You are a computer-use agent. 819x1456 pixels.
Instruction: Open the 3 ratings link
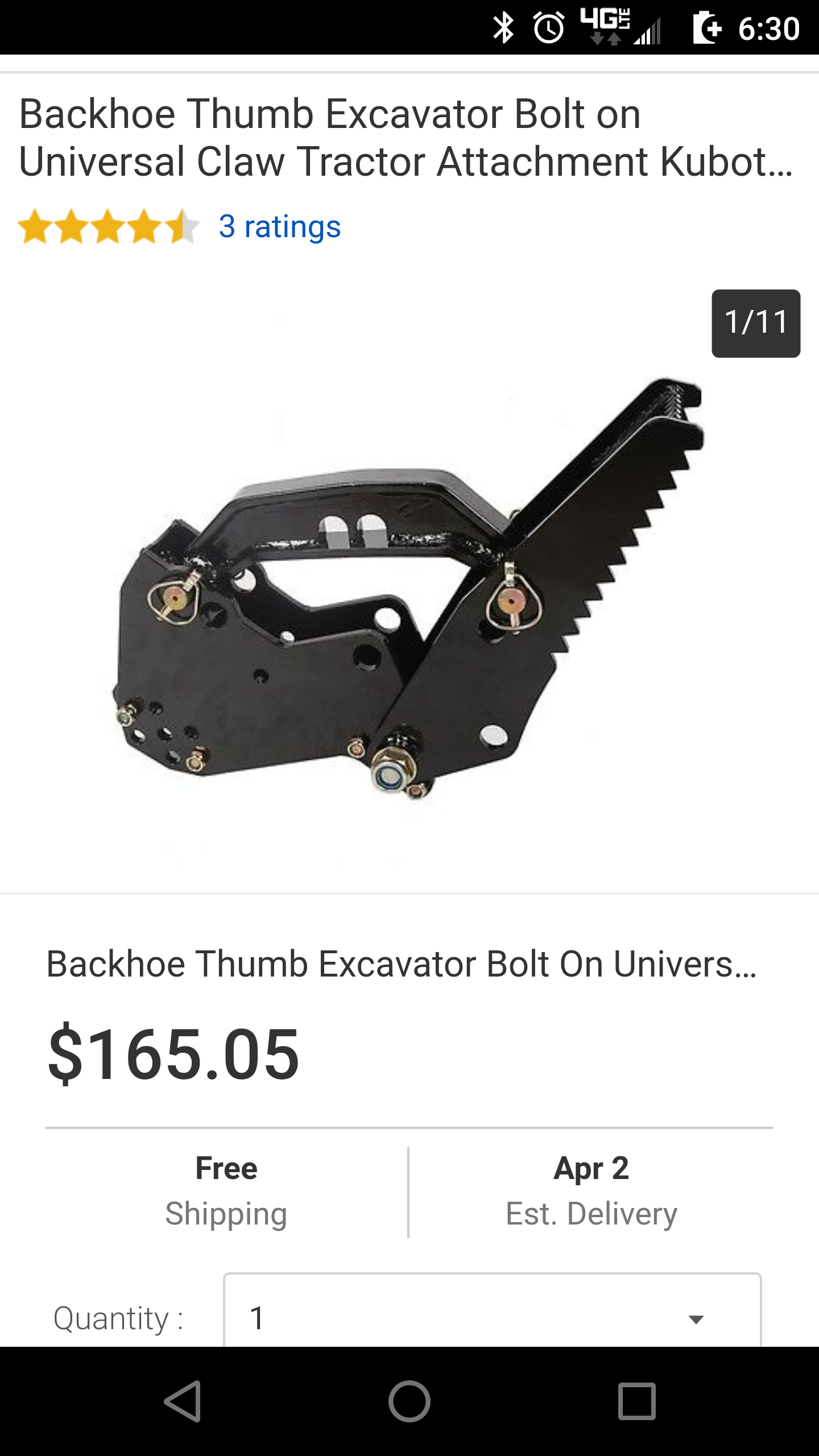click(x=279, y=226)
